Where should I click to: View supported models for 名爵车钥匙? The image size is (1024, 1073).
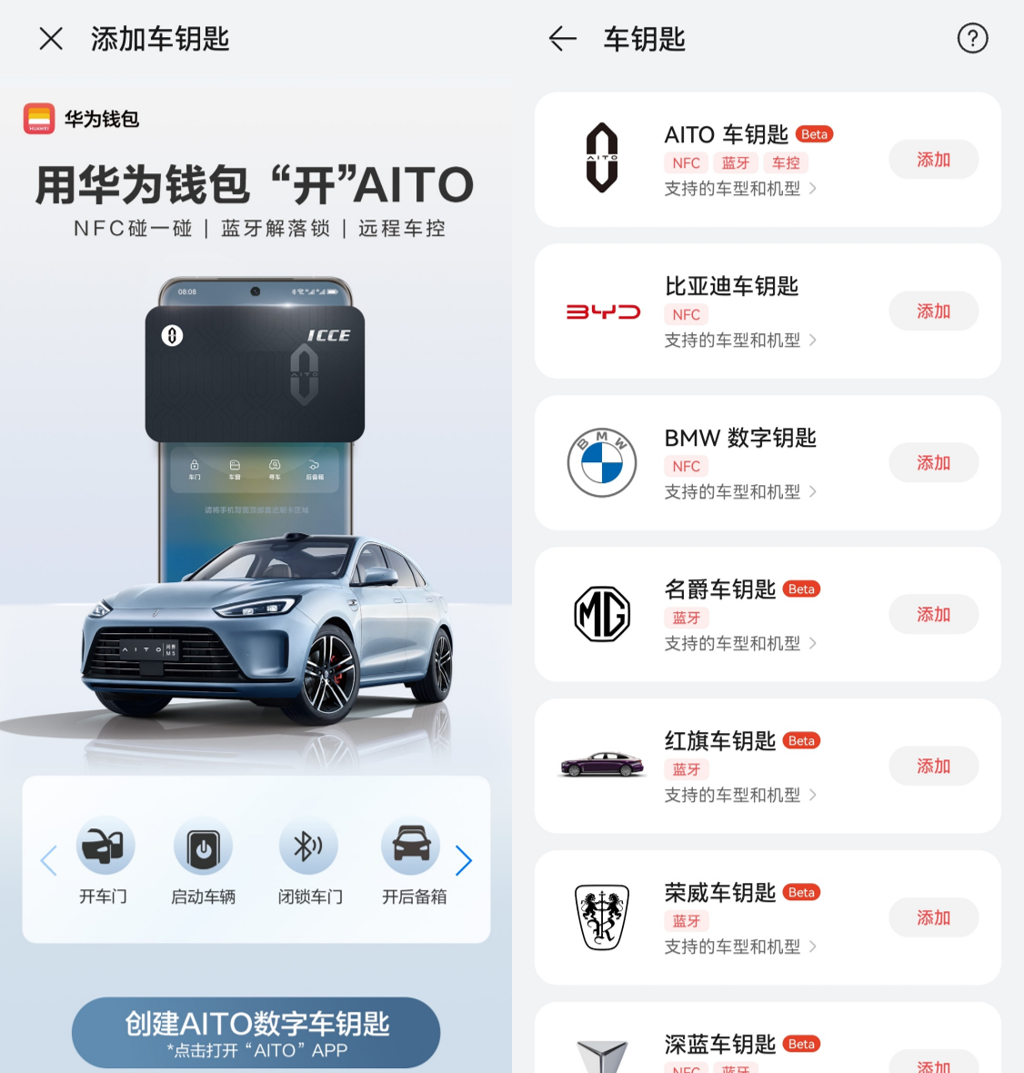click(x=740, y=644)
